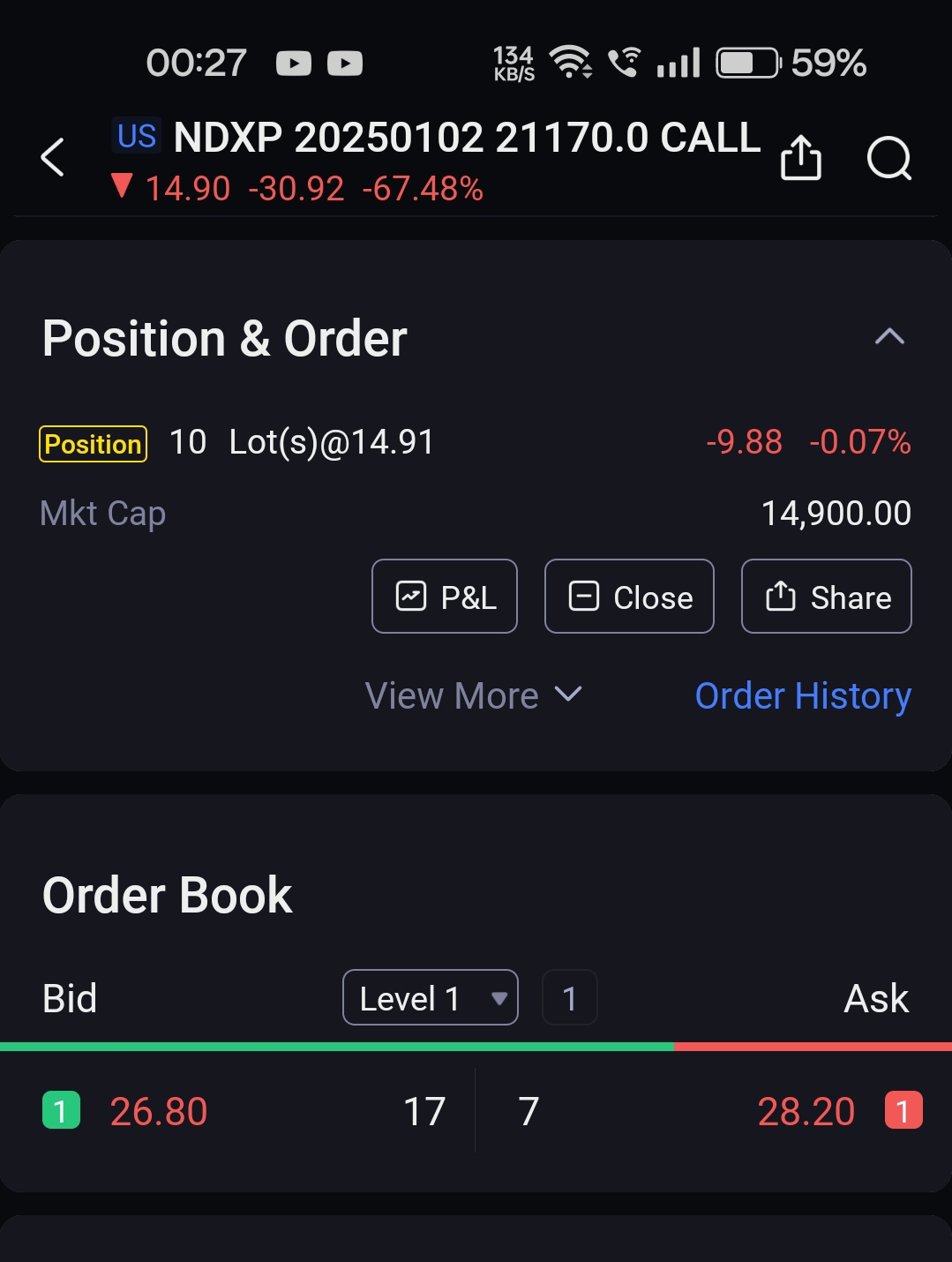Open the search magnifier

888,158
